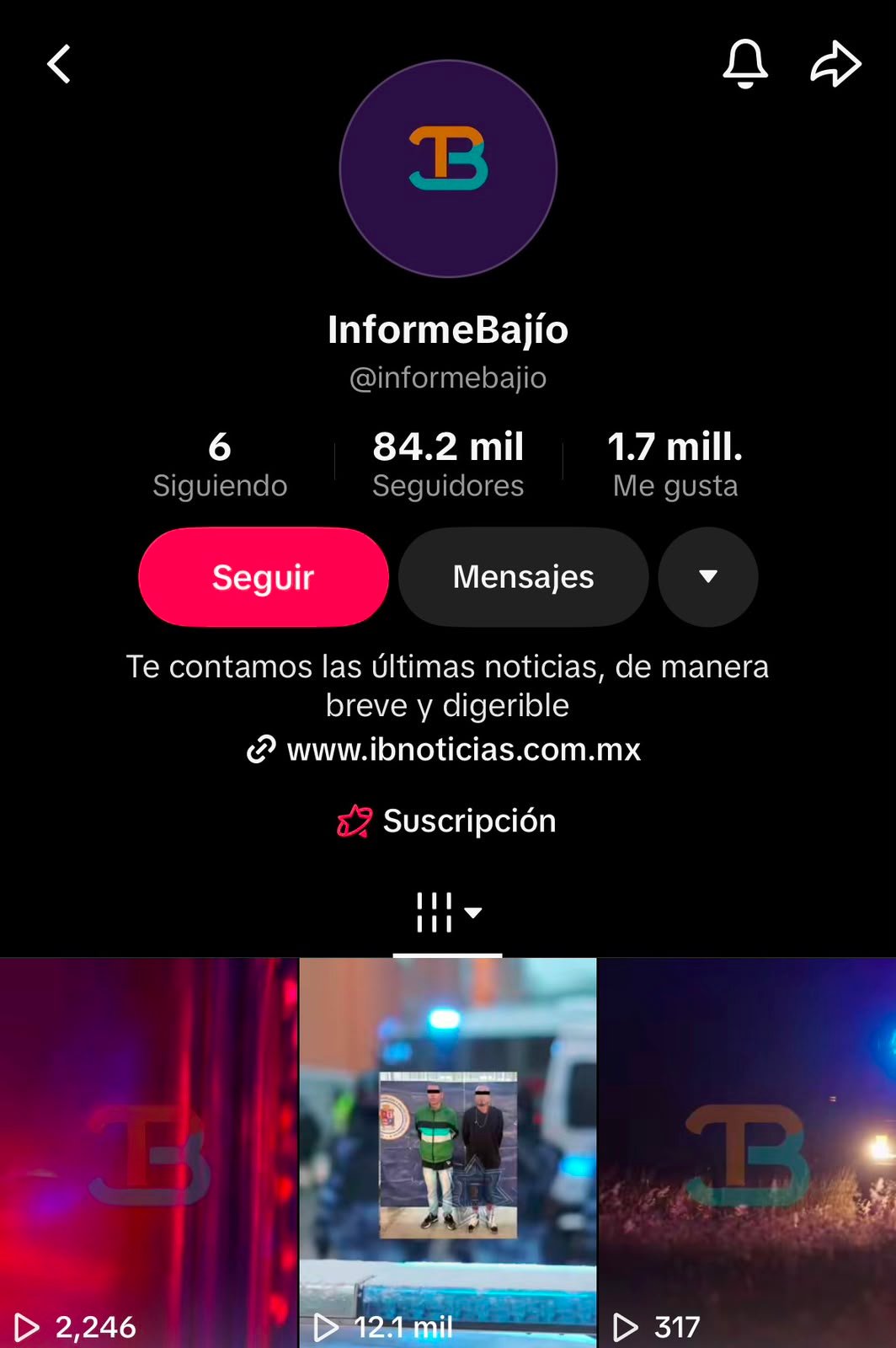View the 6 Siguiendo list
This screenshot has height=1348, width=896.
(220, 464)
